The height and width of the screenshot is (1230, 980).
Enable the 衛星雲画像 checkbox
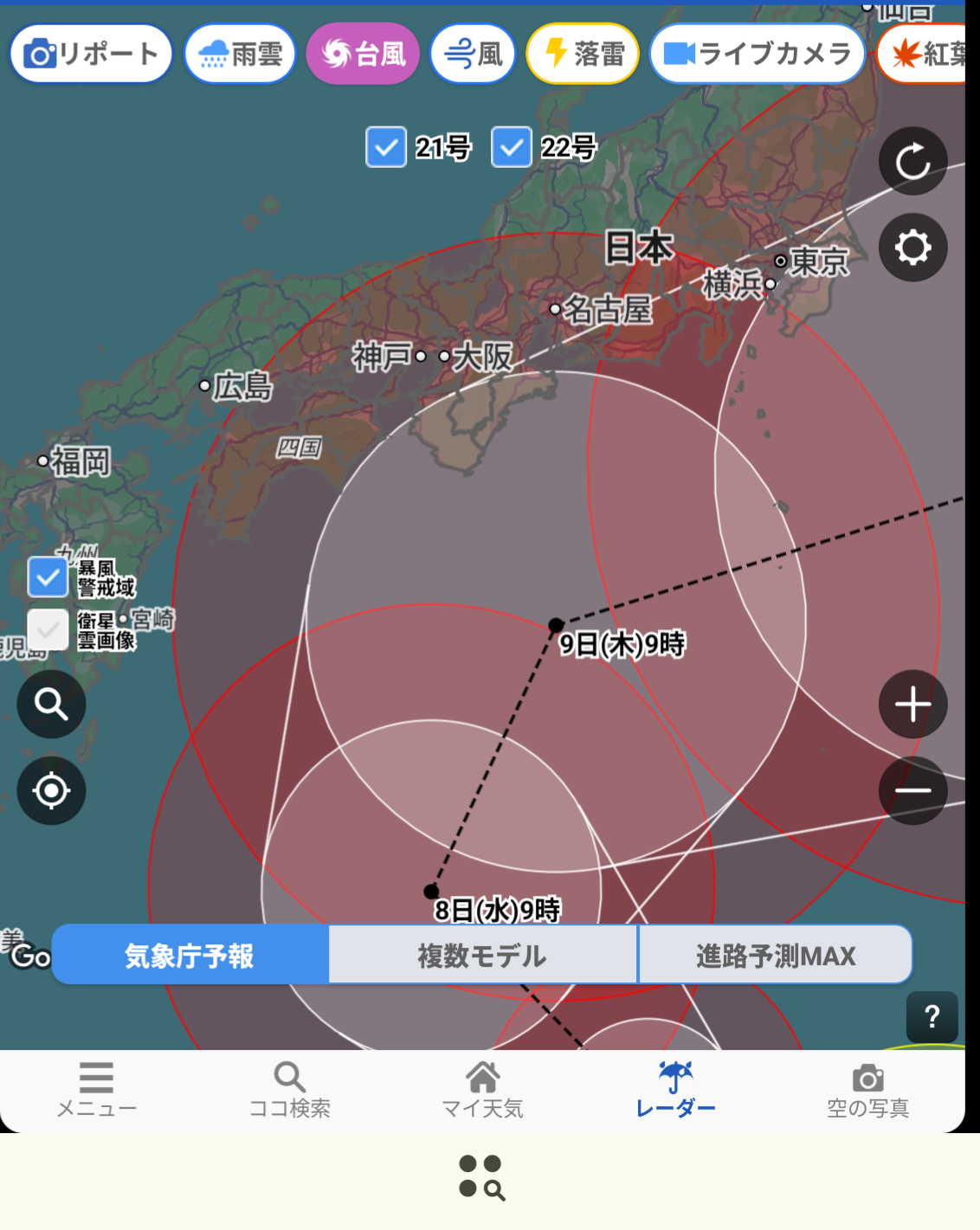pos(48,629)
